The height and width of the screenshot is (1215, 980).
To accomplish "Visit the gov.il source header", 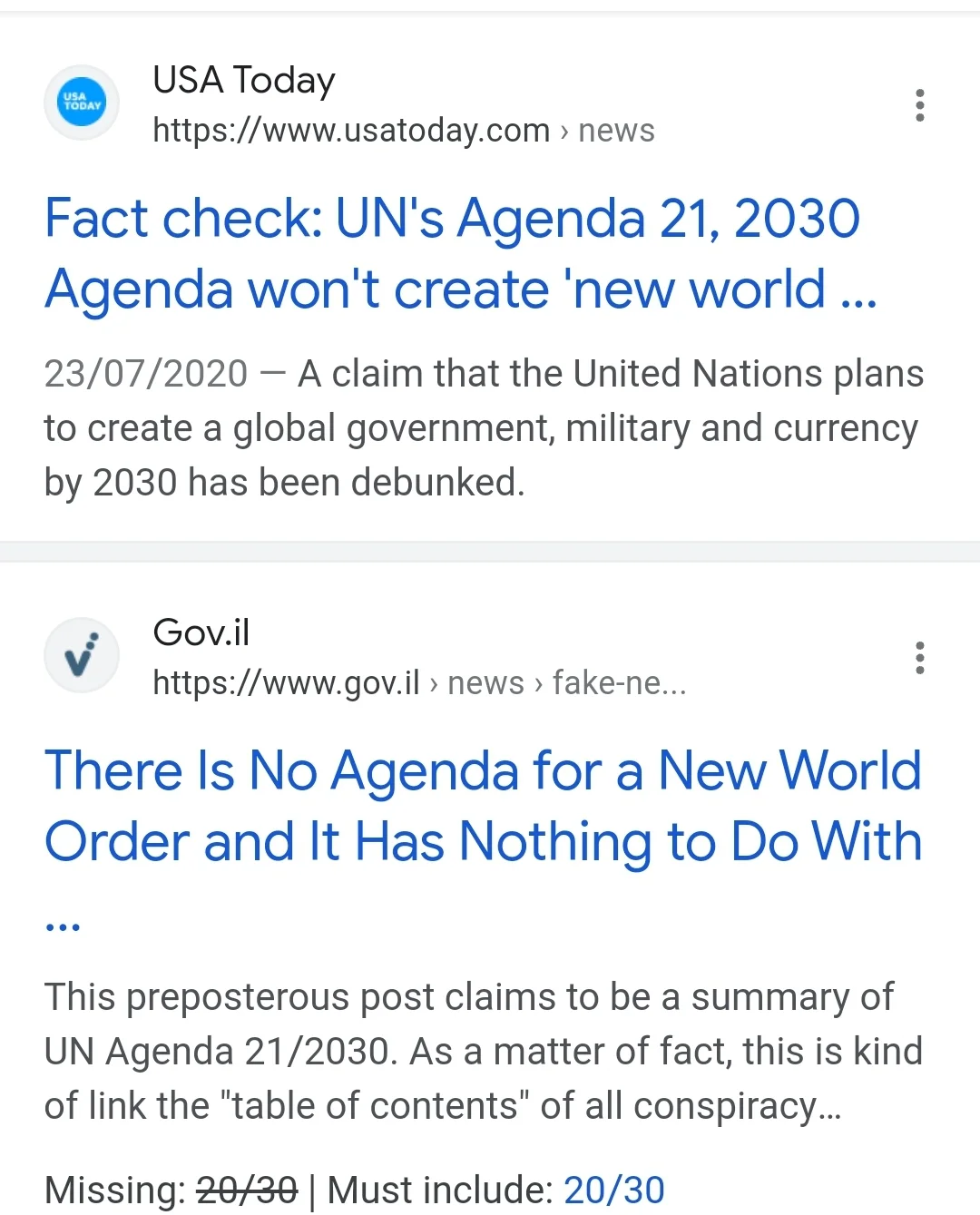I will 285,657.
